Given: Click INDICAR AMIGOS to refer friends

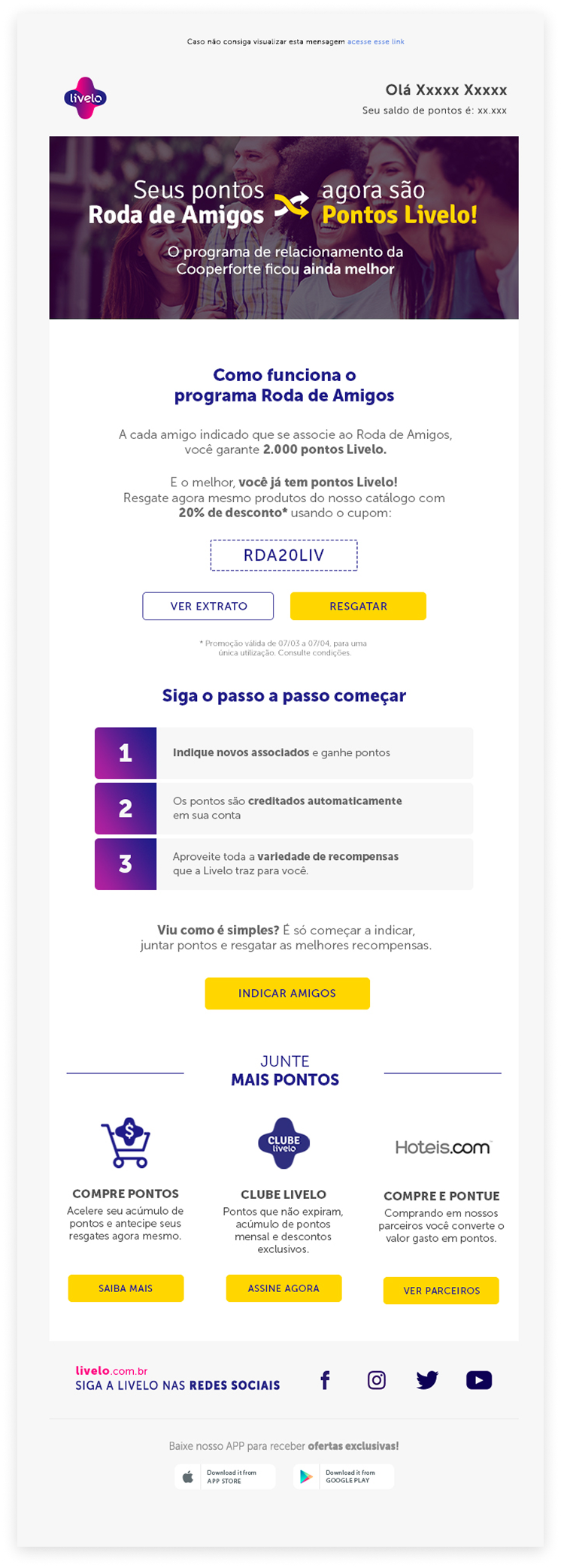Looking at the screenshot, I should [287, 993].
